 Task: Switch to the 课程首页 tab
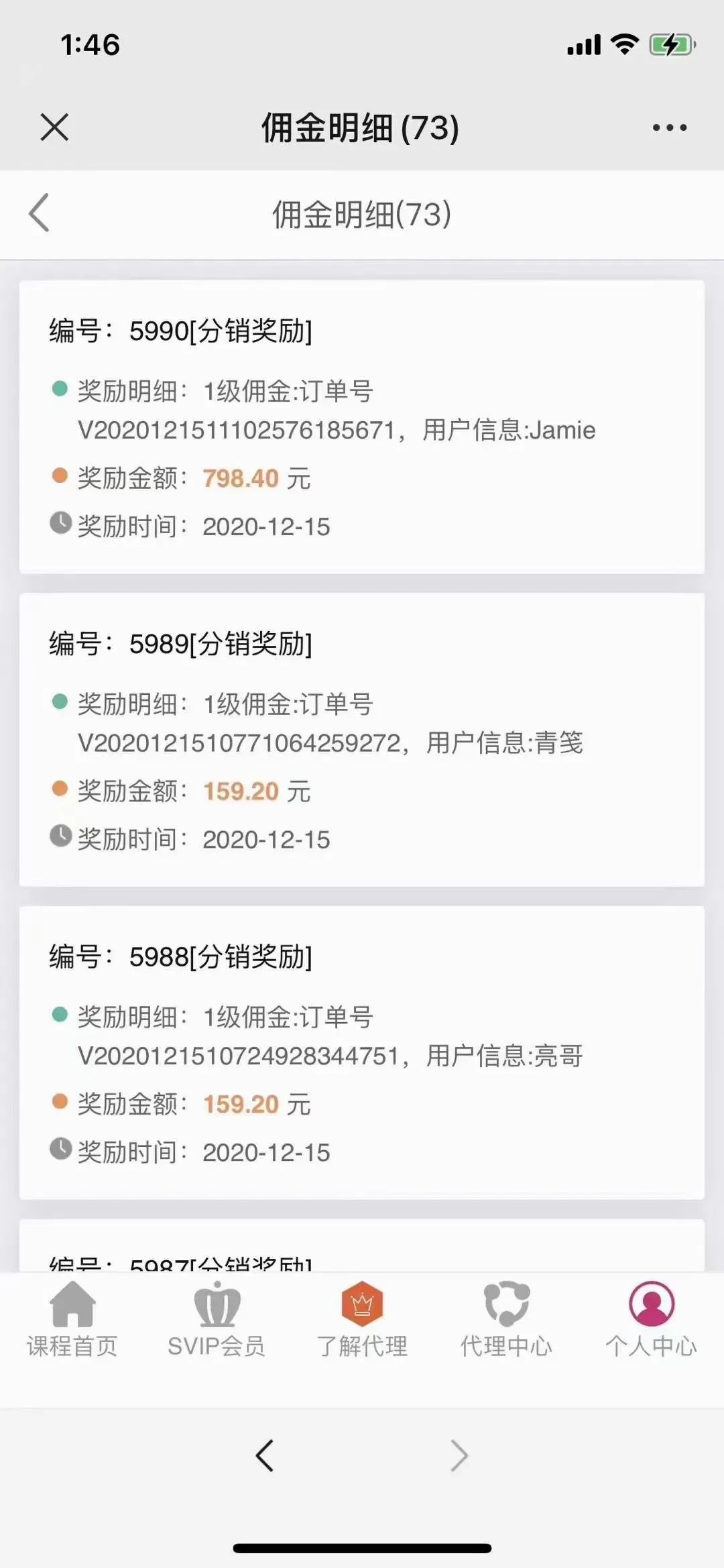coord(72,1319)
